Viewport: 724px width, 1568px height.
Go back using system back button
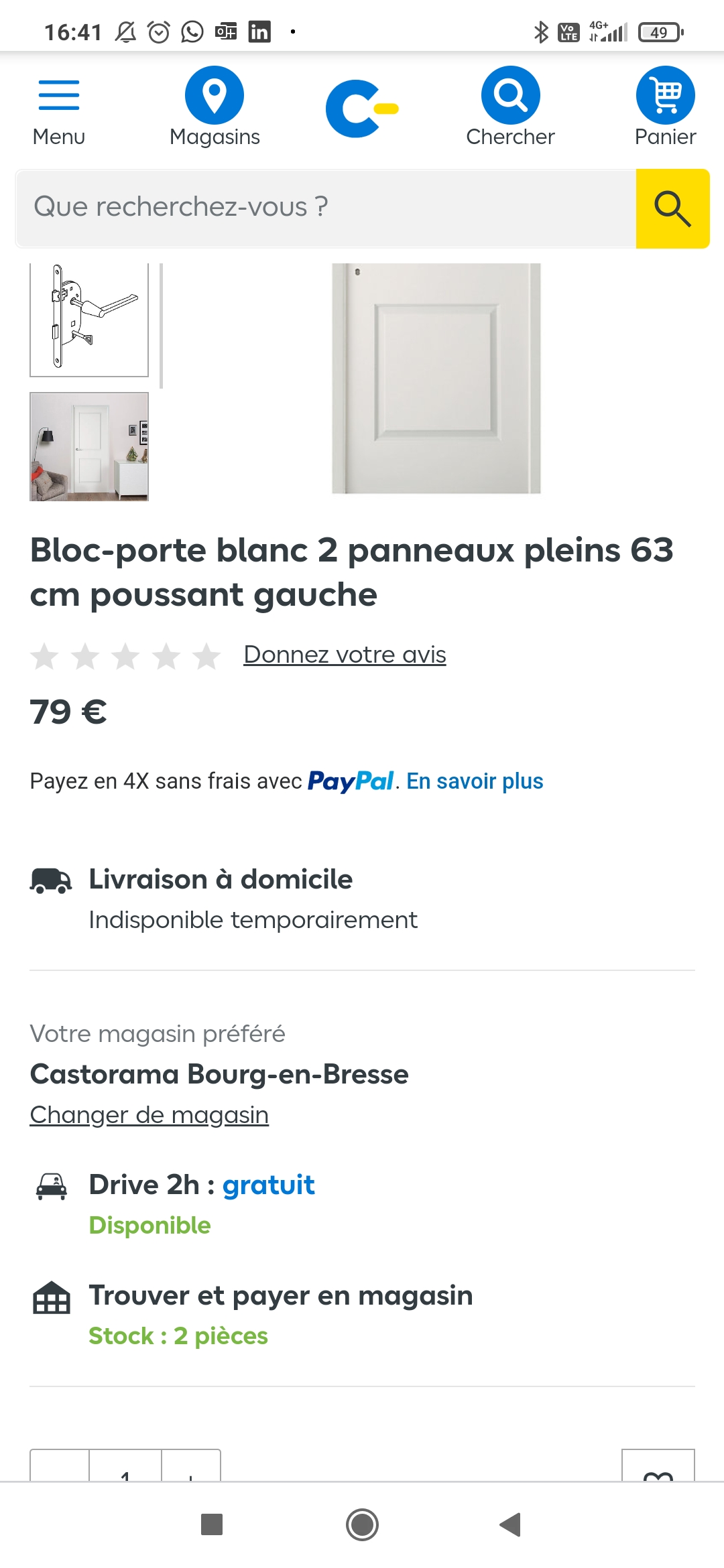(510, 1524)
